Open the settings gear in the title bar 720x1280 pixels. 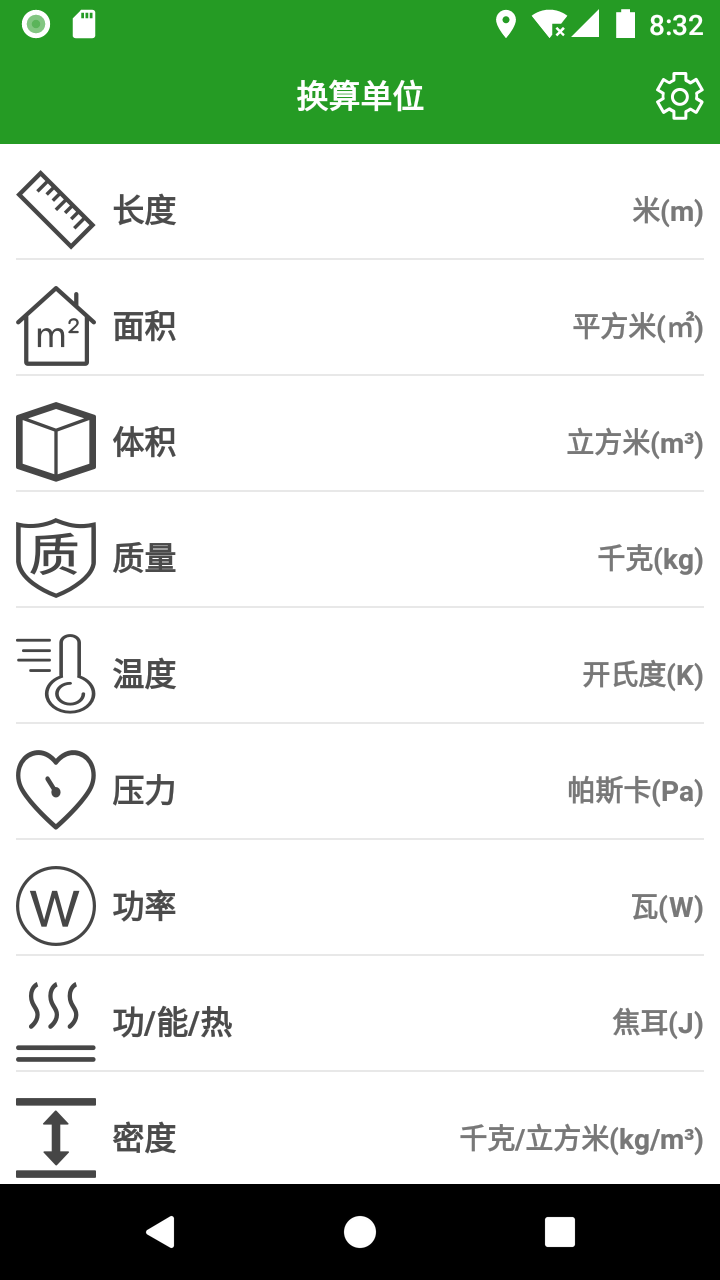pos(679,97)
